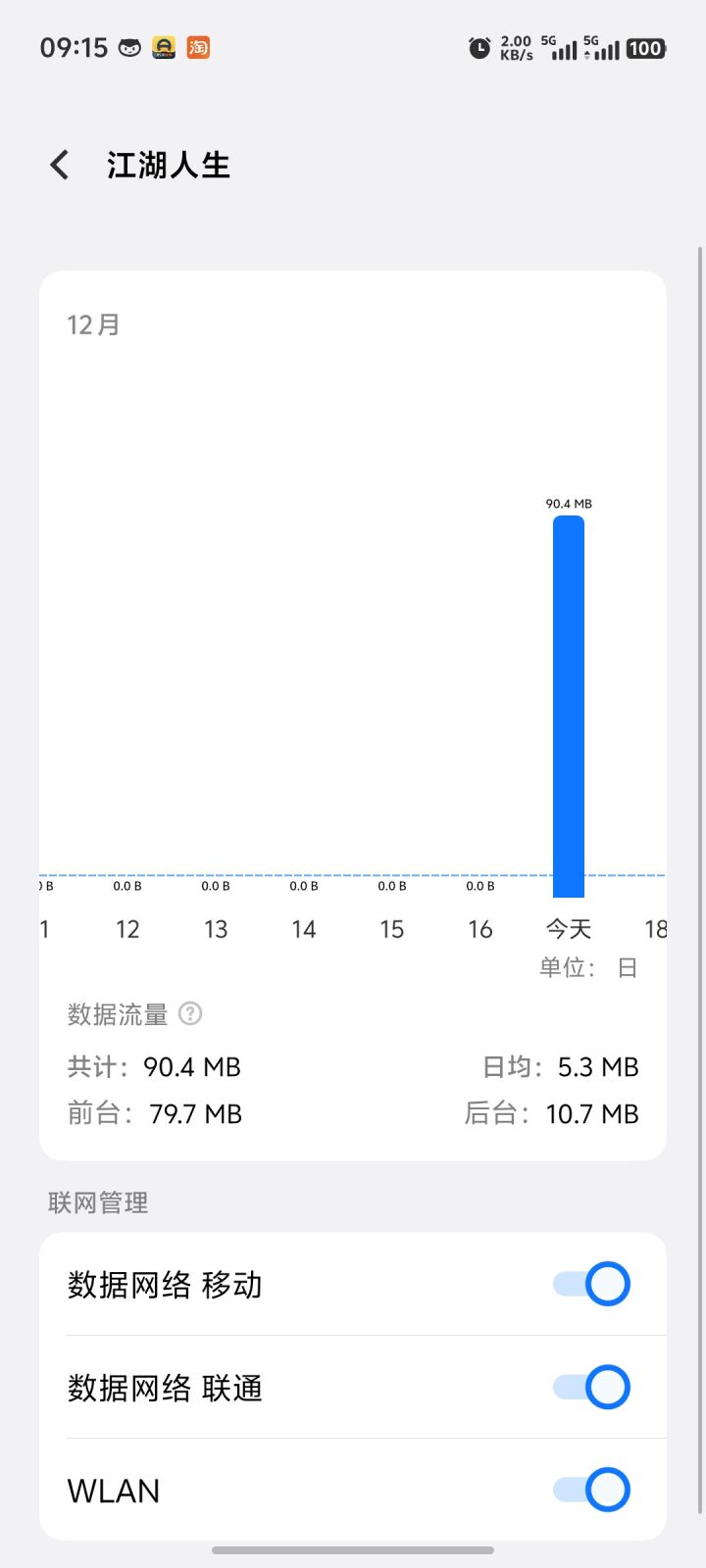Select the 今天 bar showing 90.4 MB
Screen dimensions: 706x1568
pos(569,706)
